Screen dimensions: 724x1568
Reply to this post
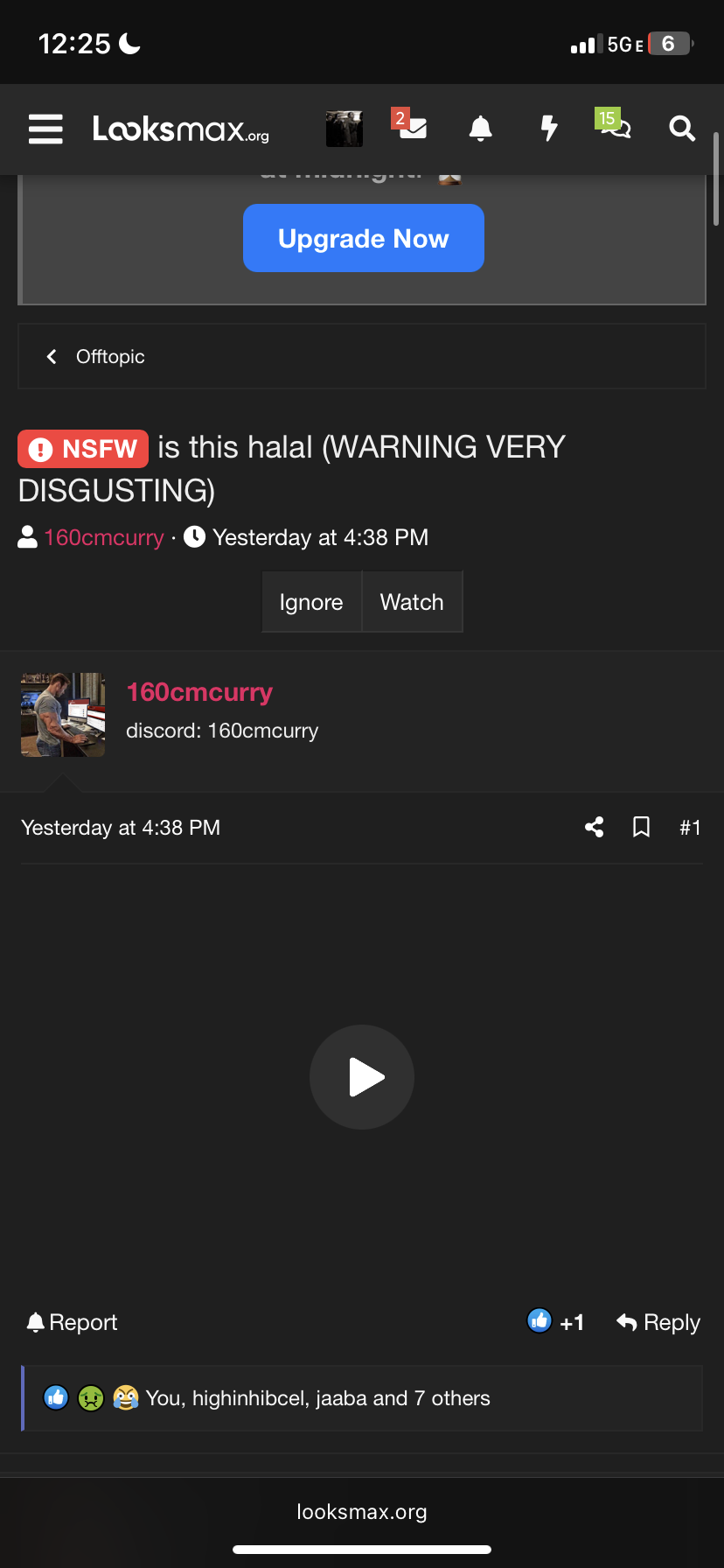coord(658,1322)
